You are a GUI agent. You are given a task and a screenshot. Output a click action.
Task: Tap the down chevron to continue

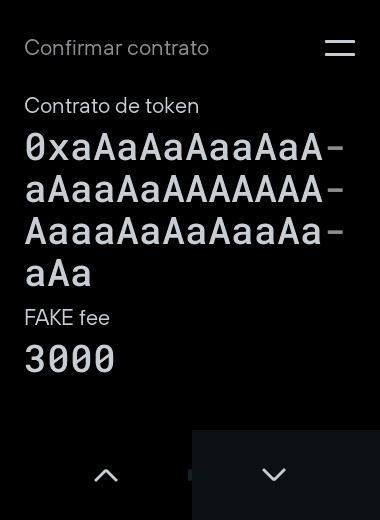coord(274,475)
